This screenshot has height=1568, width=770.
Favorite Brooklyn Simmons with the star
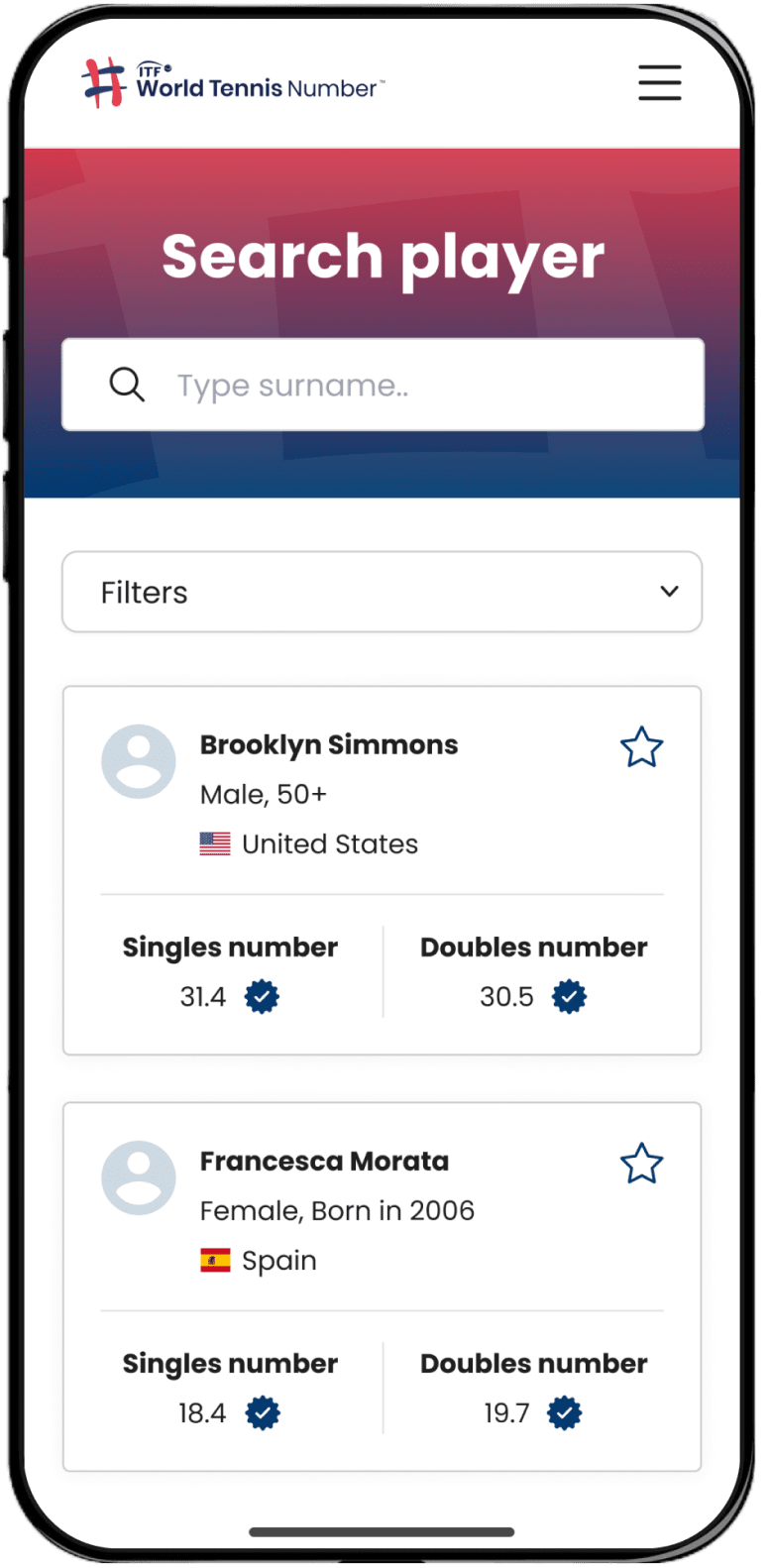641,747
